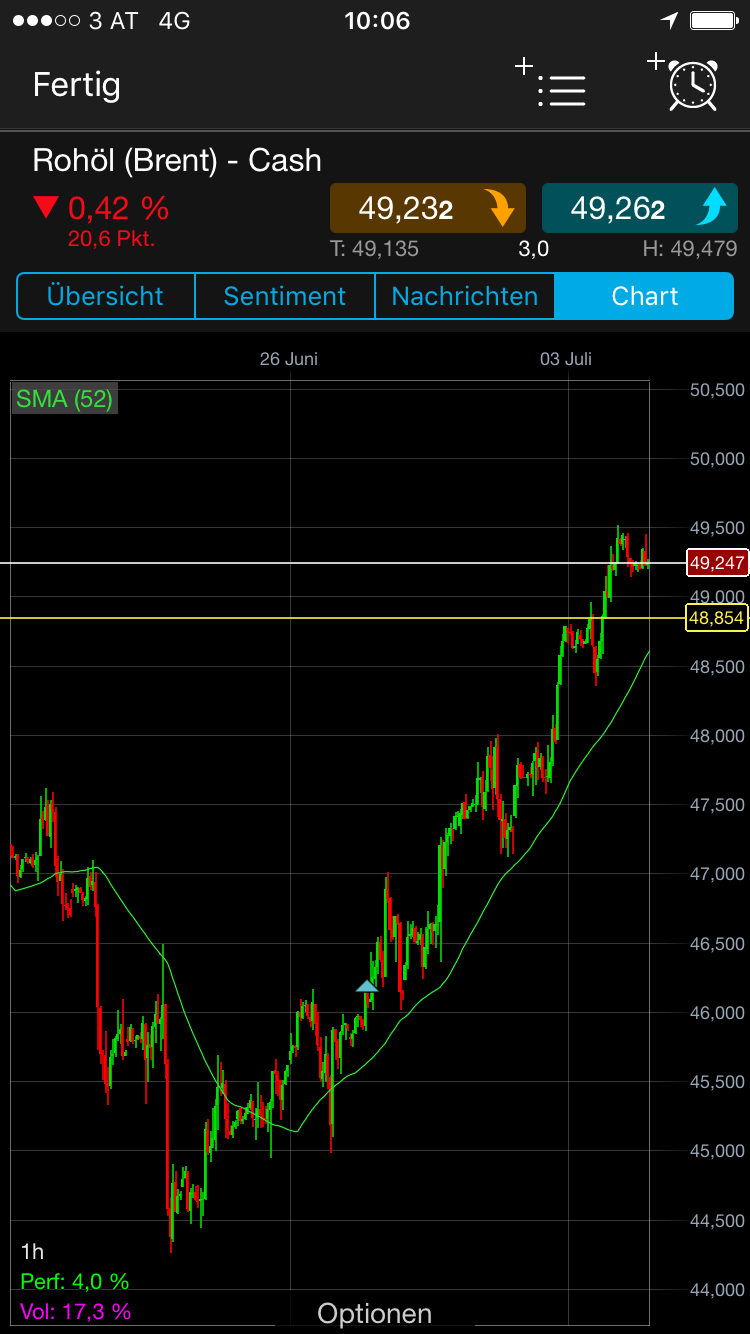Select the Chart tab
The height and width of the screenshot is (1334, 750).
(x=645, y=296)
